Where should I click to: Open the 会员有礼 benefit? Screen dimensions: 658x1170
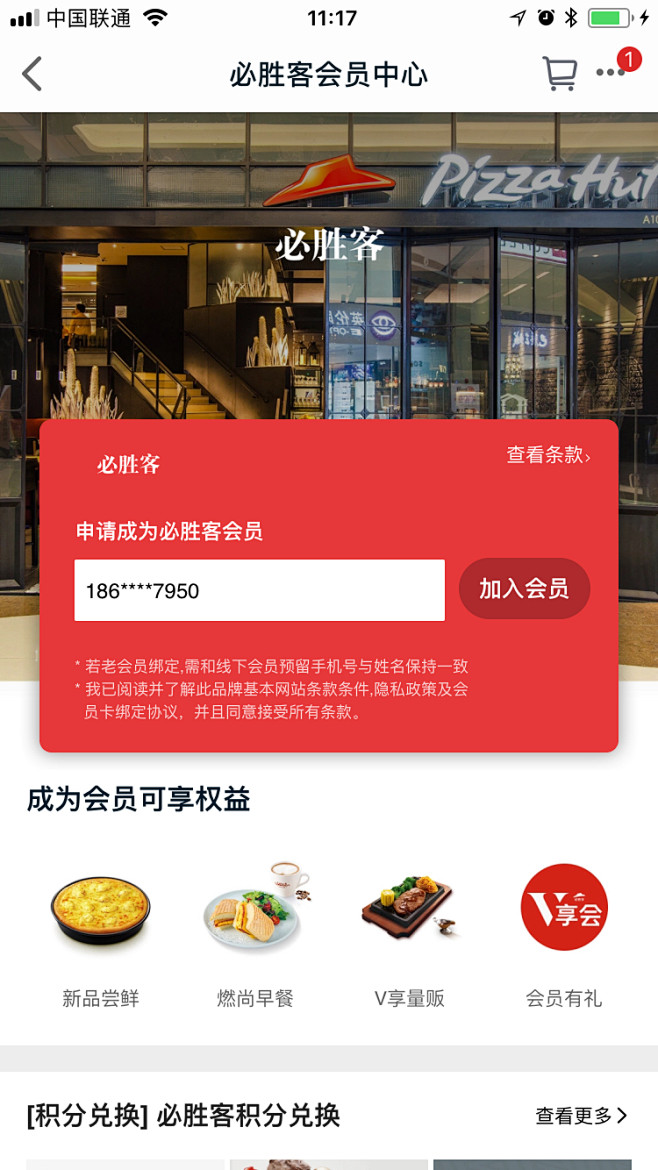click(x=564, y=935)
